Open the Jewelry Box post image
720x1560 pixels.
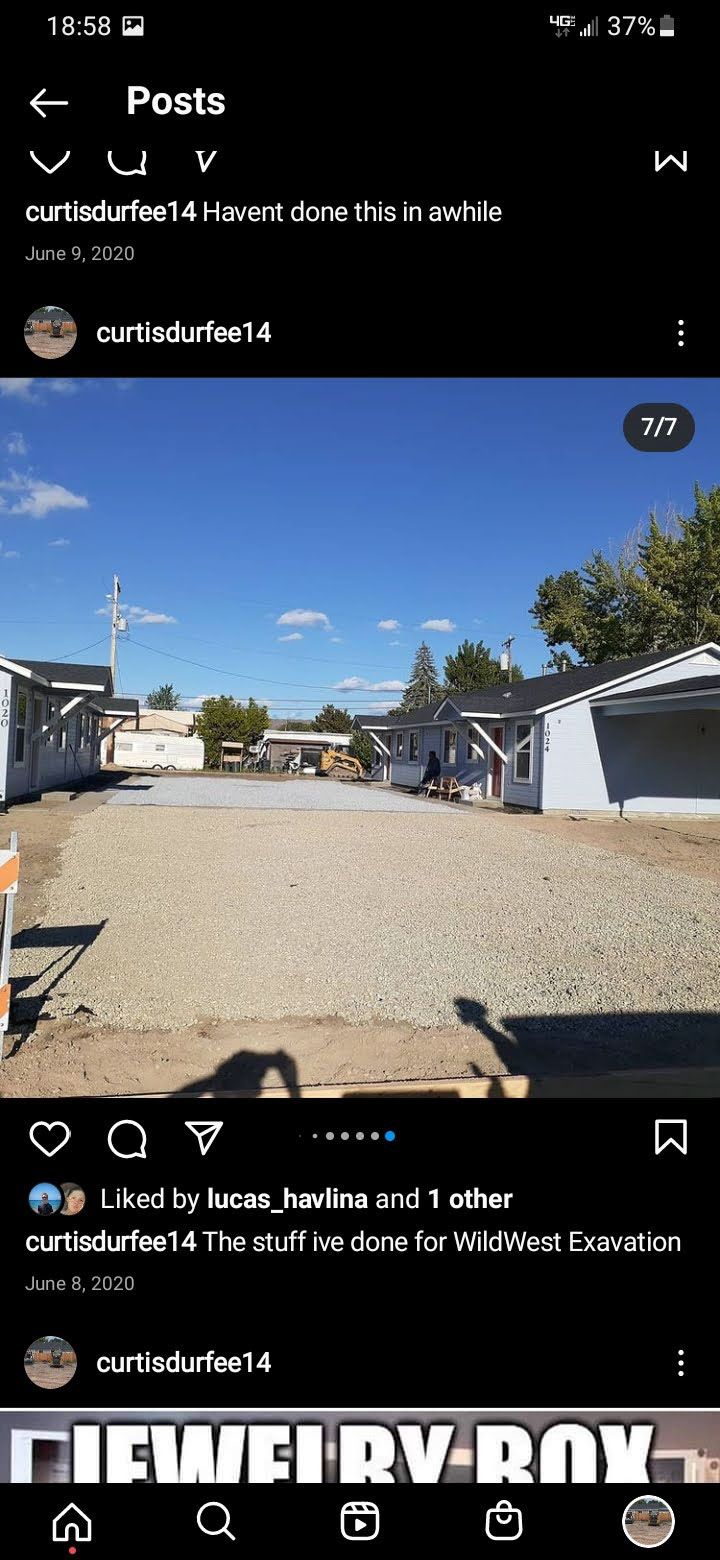pyautogui.click(x=360, y=1448)
